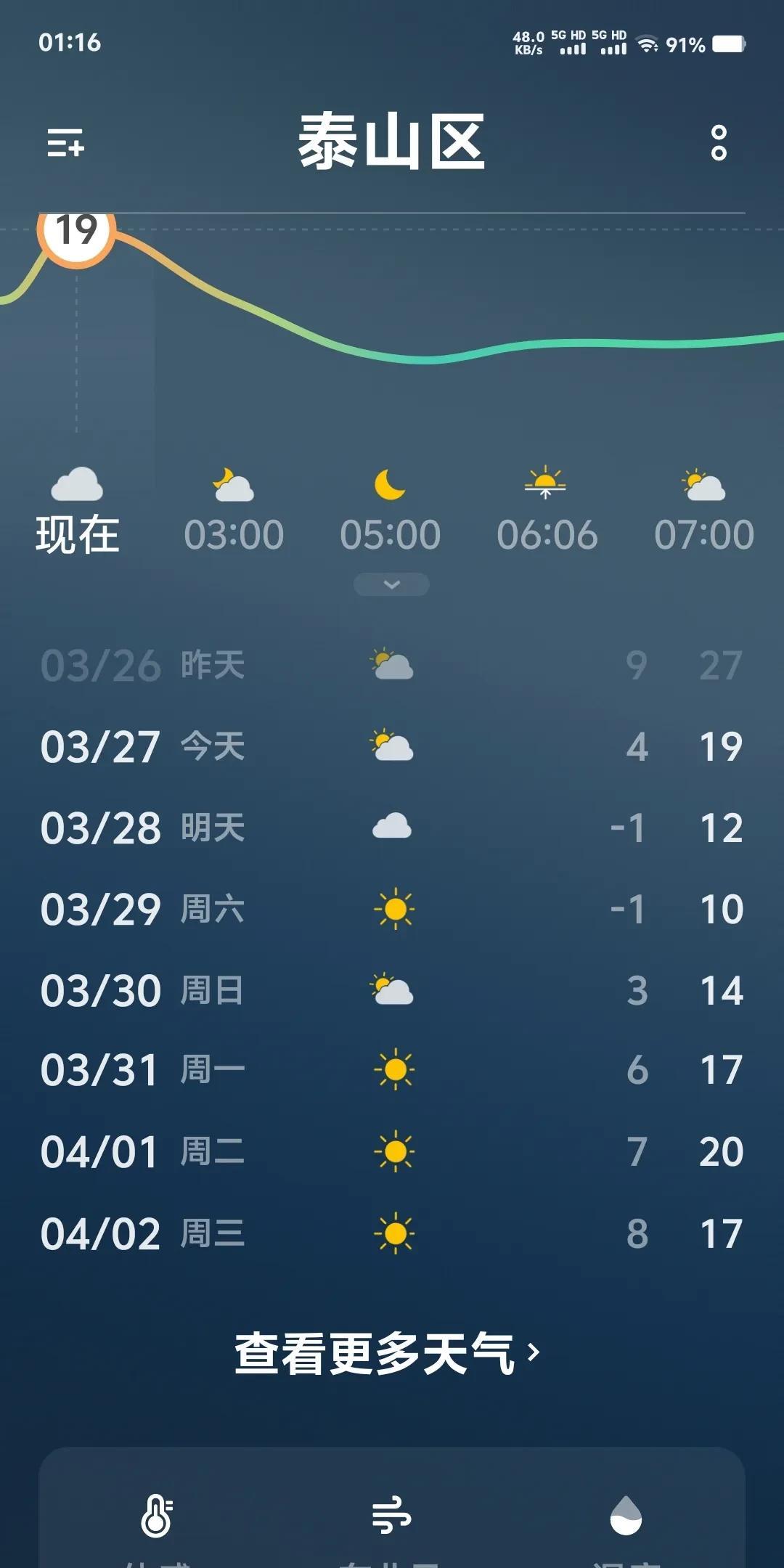Open the more options menu

tap(719, 142)
